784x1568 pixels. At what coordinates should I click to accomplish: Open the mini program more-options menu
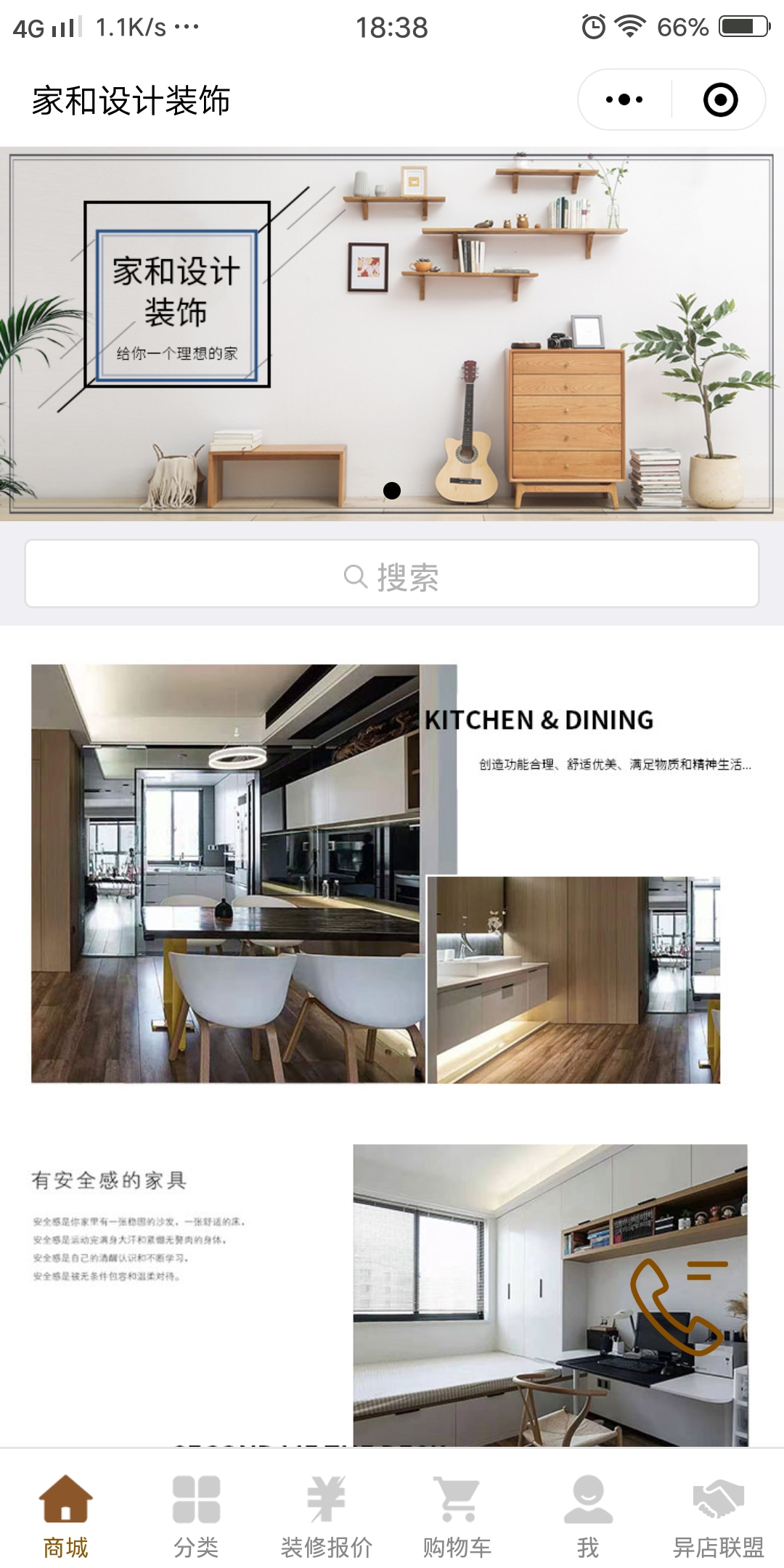point(624,99)
